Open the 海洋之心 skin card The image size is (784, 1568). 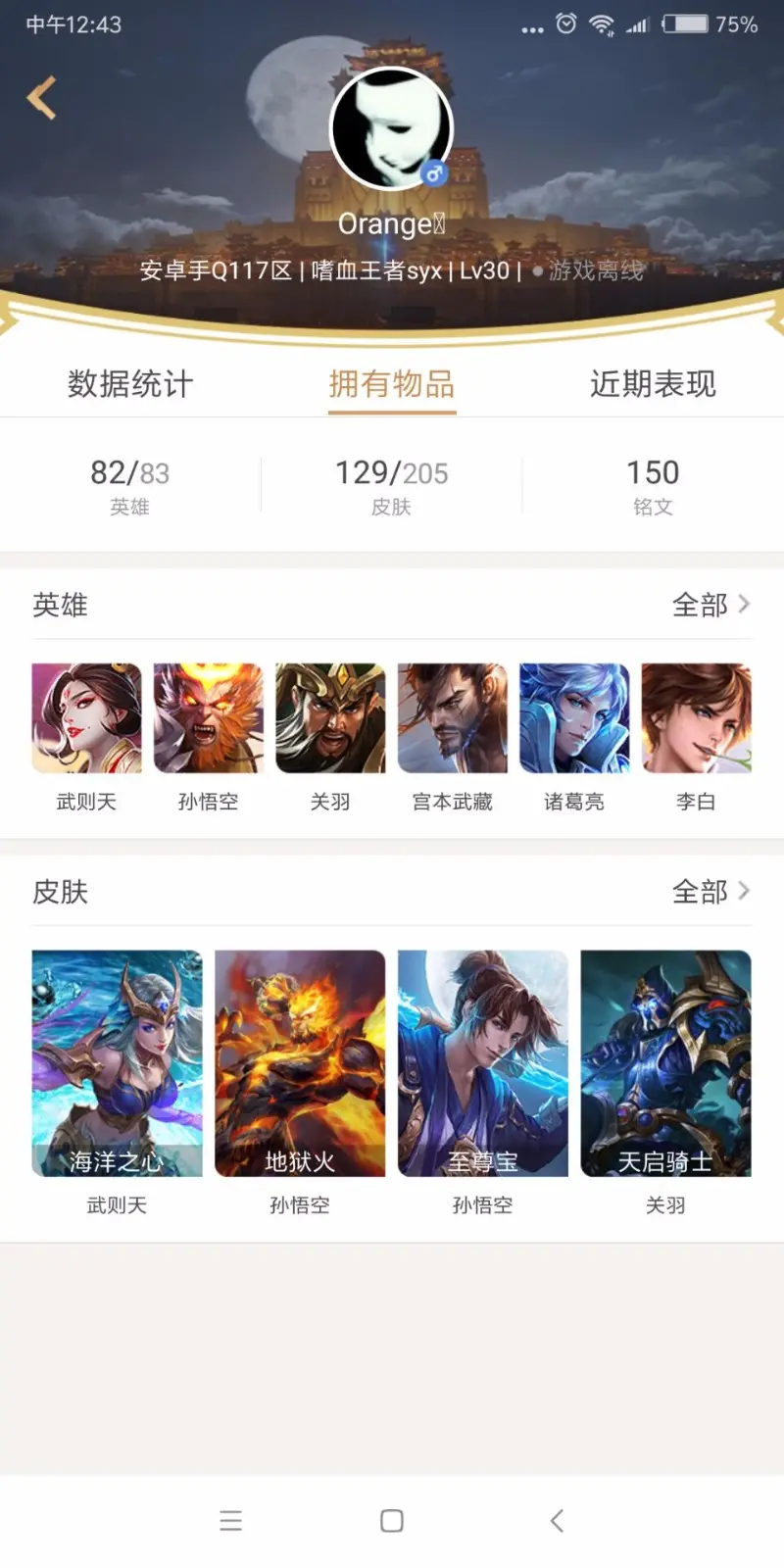point(117,1063)
